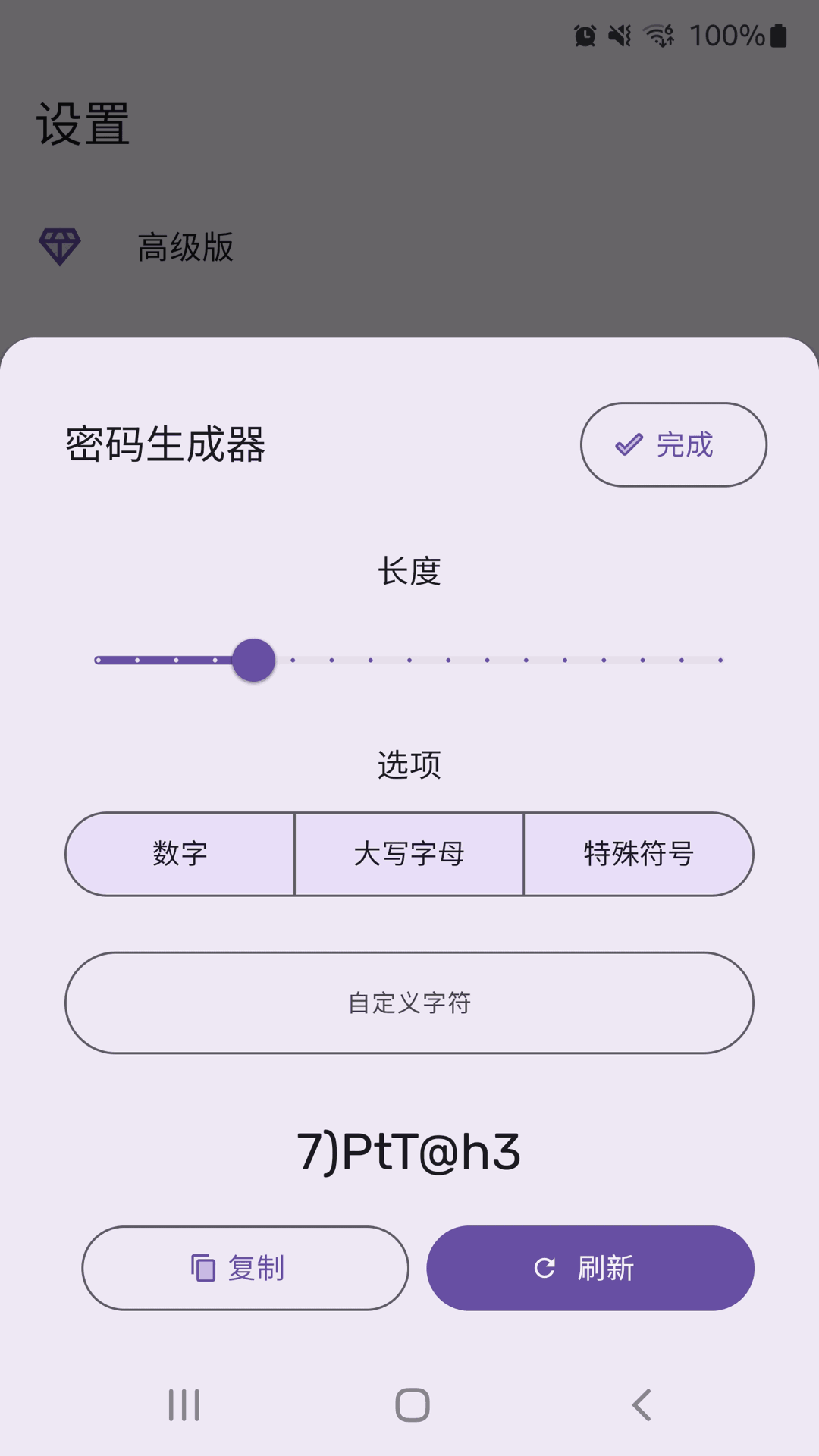Viewport: 819px width, 1456px height.
Task: Tap the alarm icon in status bar
Action: tap(585, 33)
